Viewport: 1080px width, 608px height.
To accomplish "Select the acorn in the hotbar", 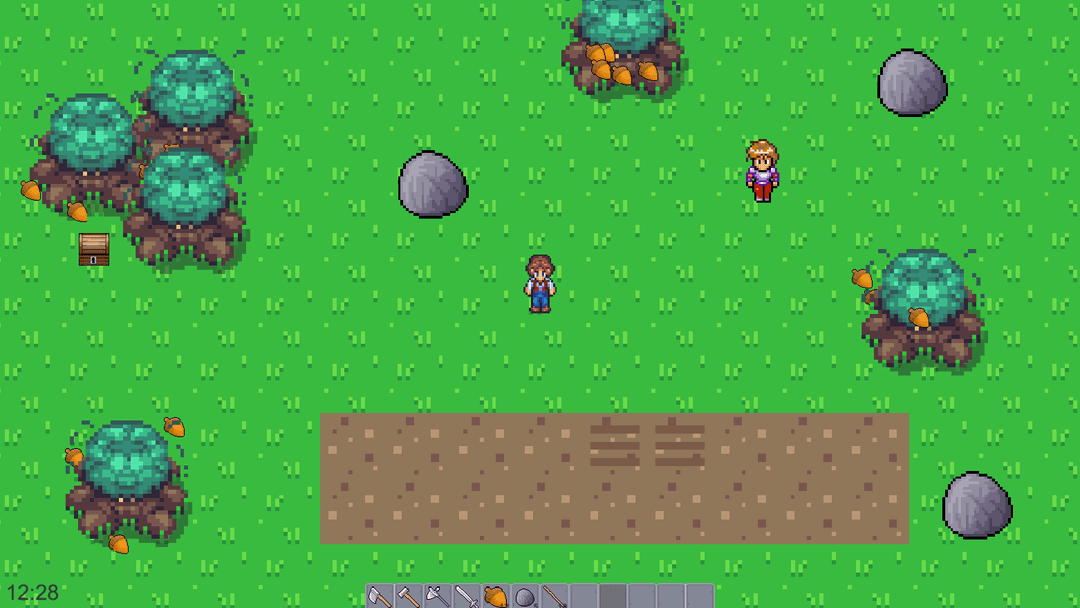I will (x=496, y=597).
